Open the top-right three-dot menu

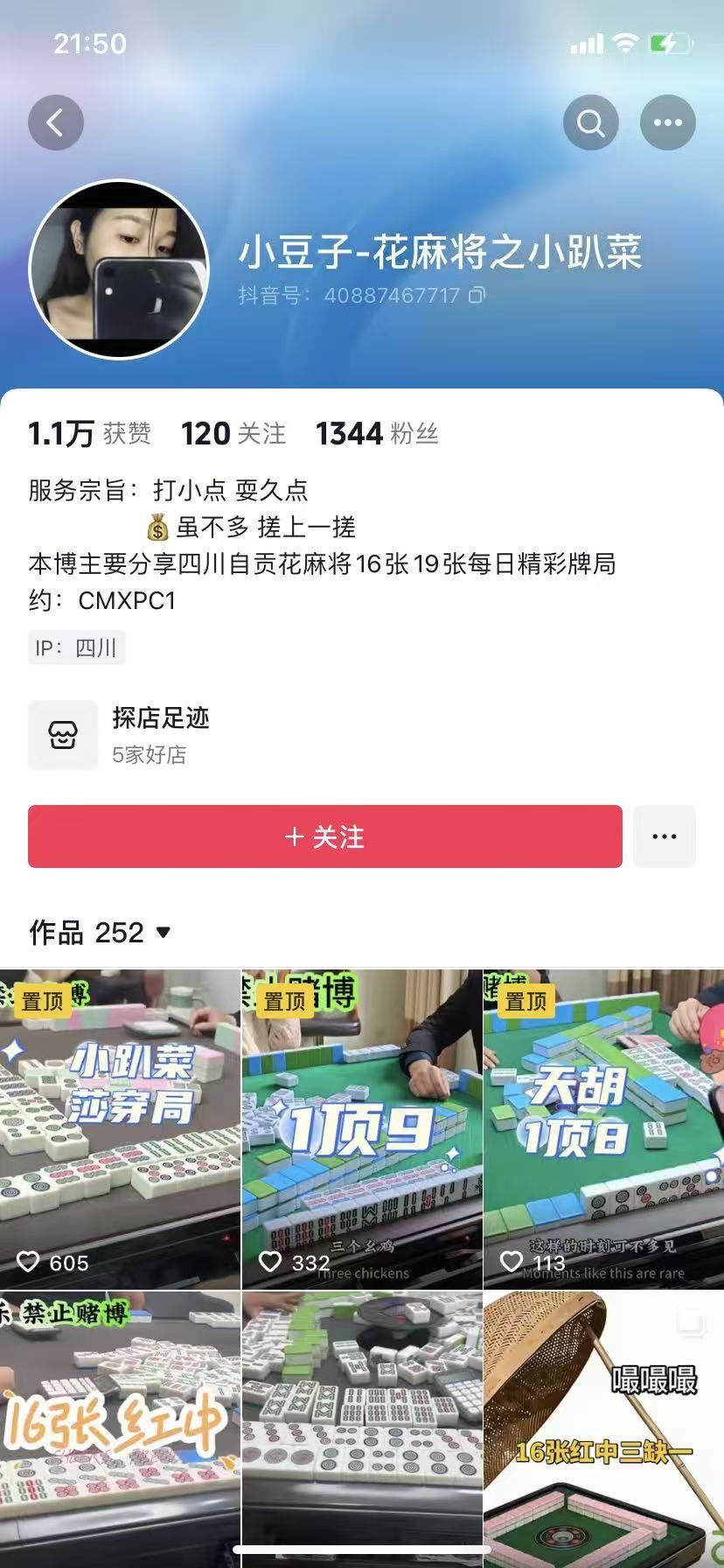(668, 122)
